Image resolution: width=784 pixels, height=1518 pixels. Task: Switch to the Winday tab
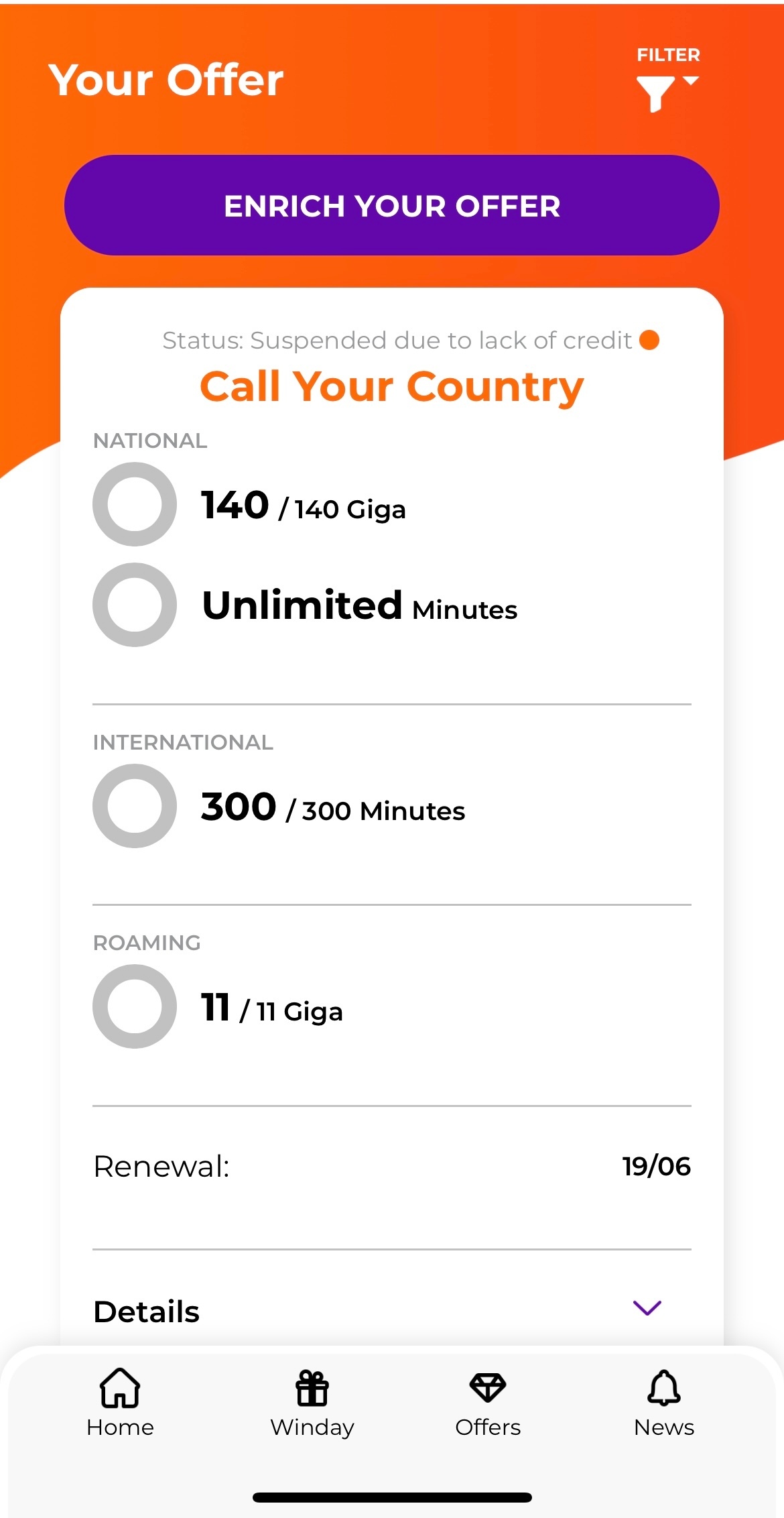312,1403
